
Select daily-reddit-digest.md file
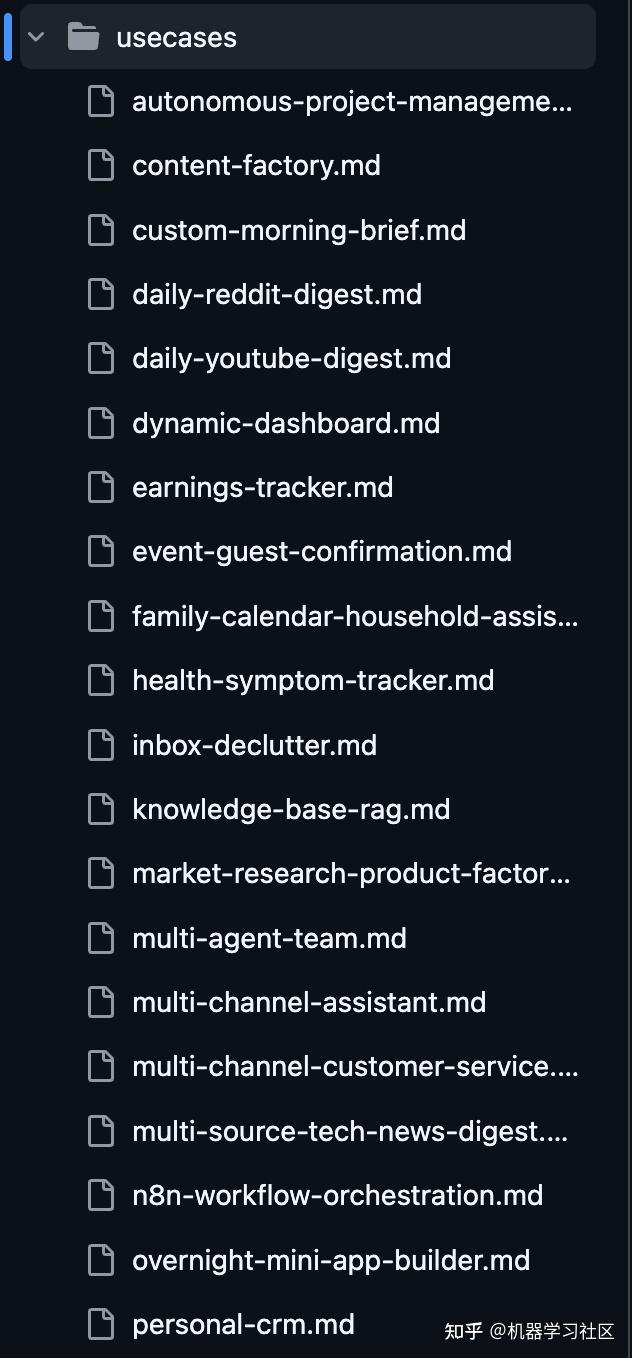tap(277, 295)
